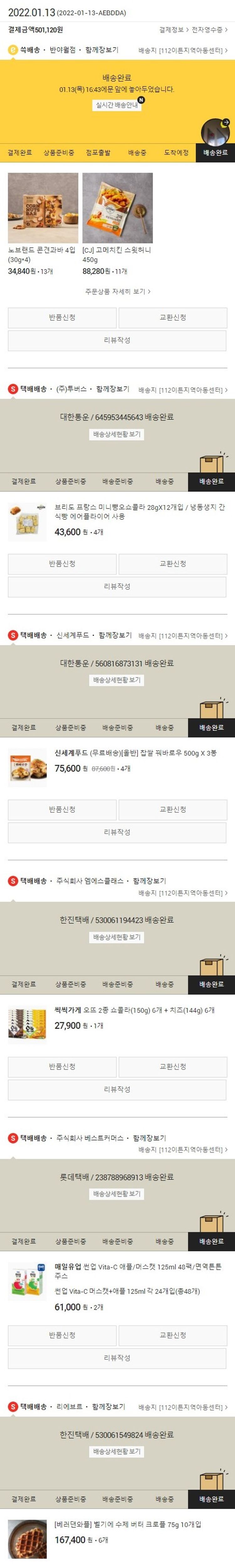Request 반품신청 for the 쓱배송 order
Screen dimensions: 235x1568
(x=62, y=318)
